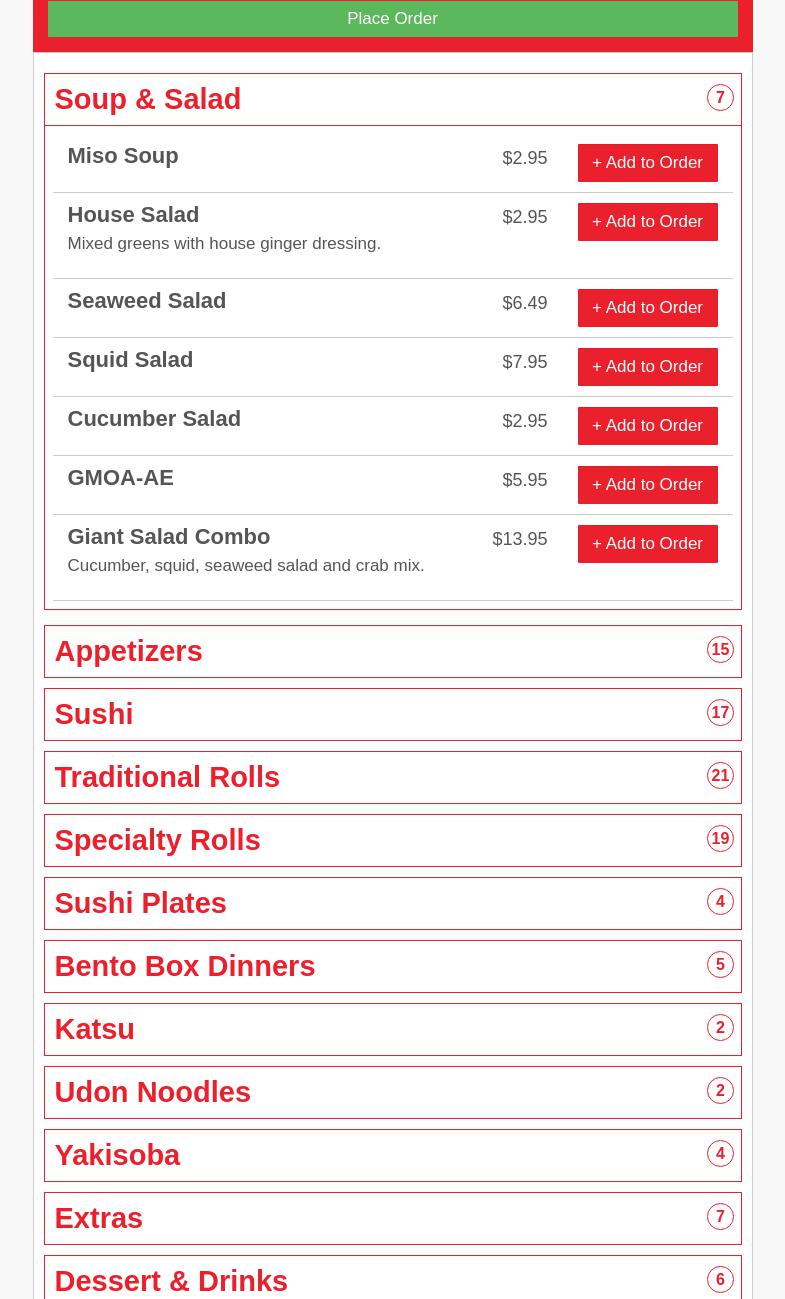Expand the Yakisoba category

pyautogui.click(x=392, y=1155)
